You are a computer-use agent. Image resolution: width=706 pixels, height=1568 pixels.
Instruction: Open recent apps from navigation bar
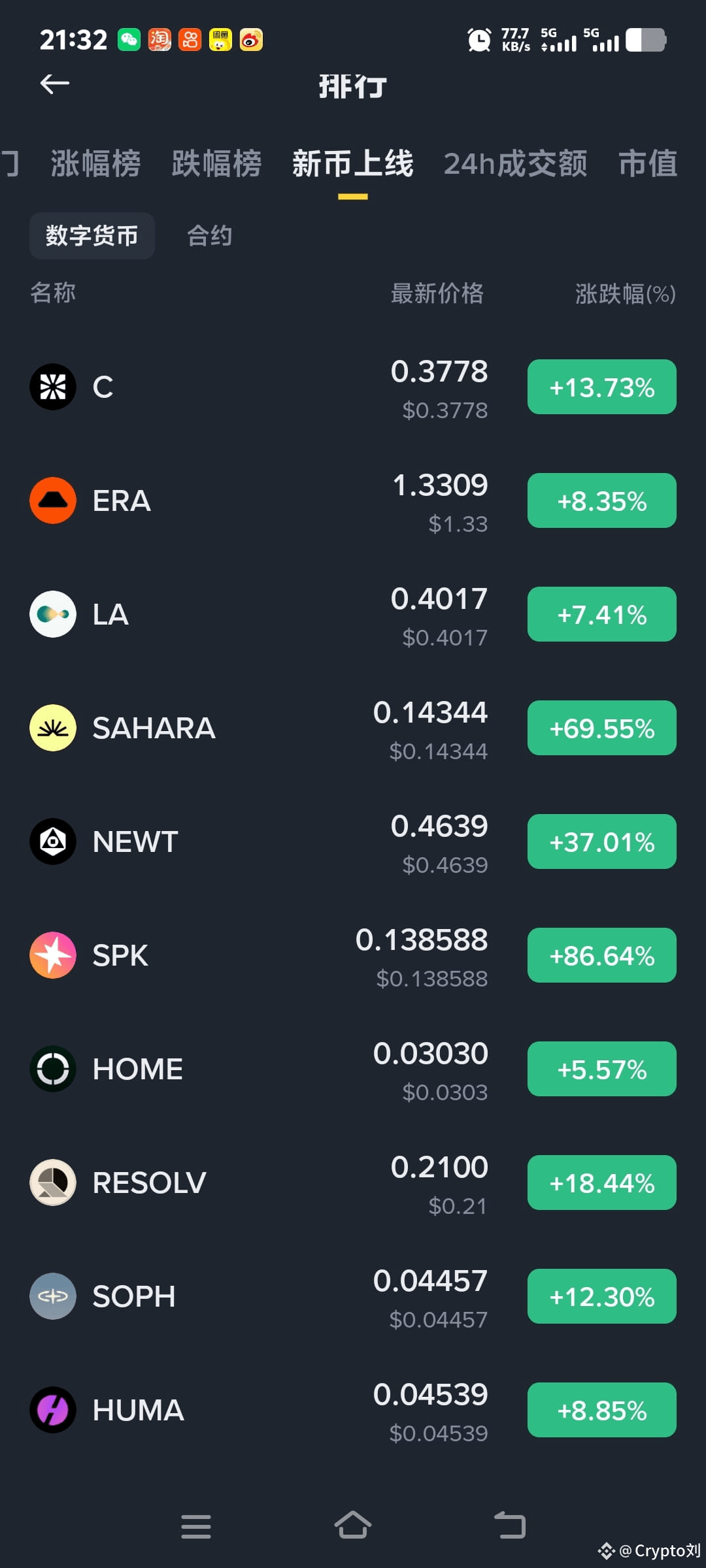pos(196,1526)
